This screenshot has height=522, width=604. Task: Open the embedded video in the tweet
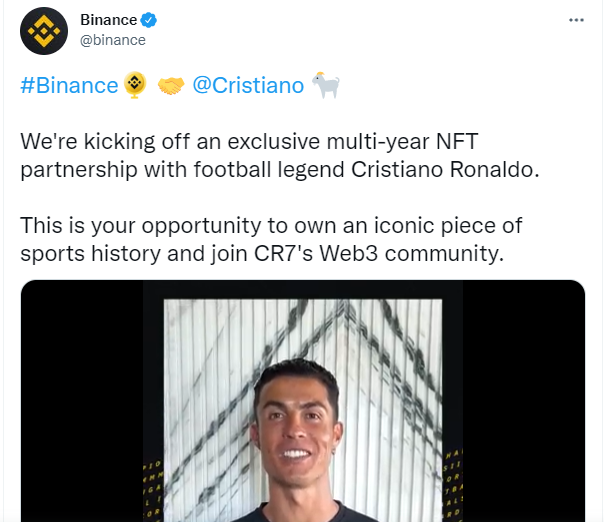(303, 400)
